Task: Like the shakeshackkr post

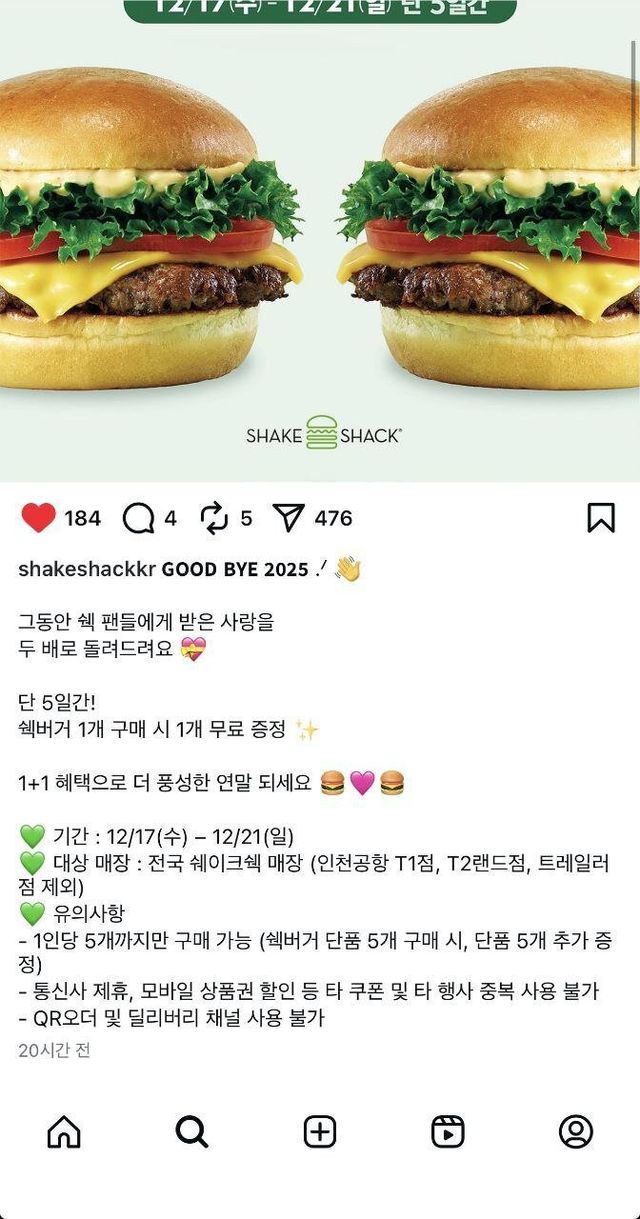Action: (38, 518)
